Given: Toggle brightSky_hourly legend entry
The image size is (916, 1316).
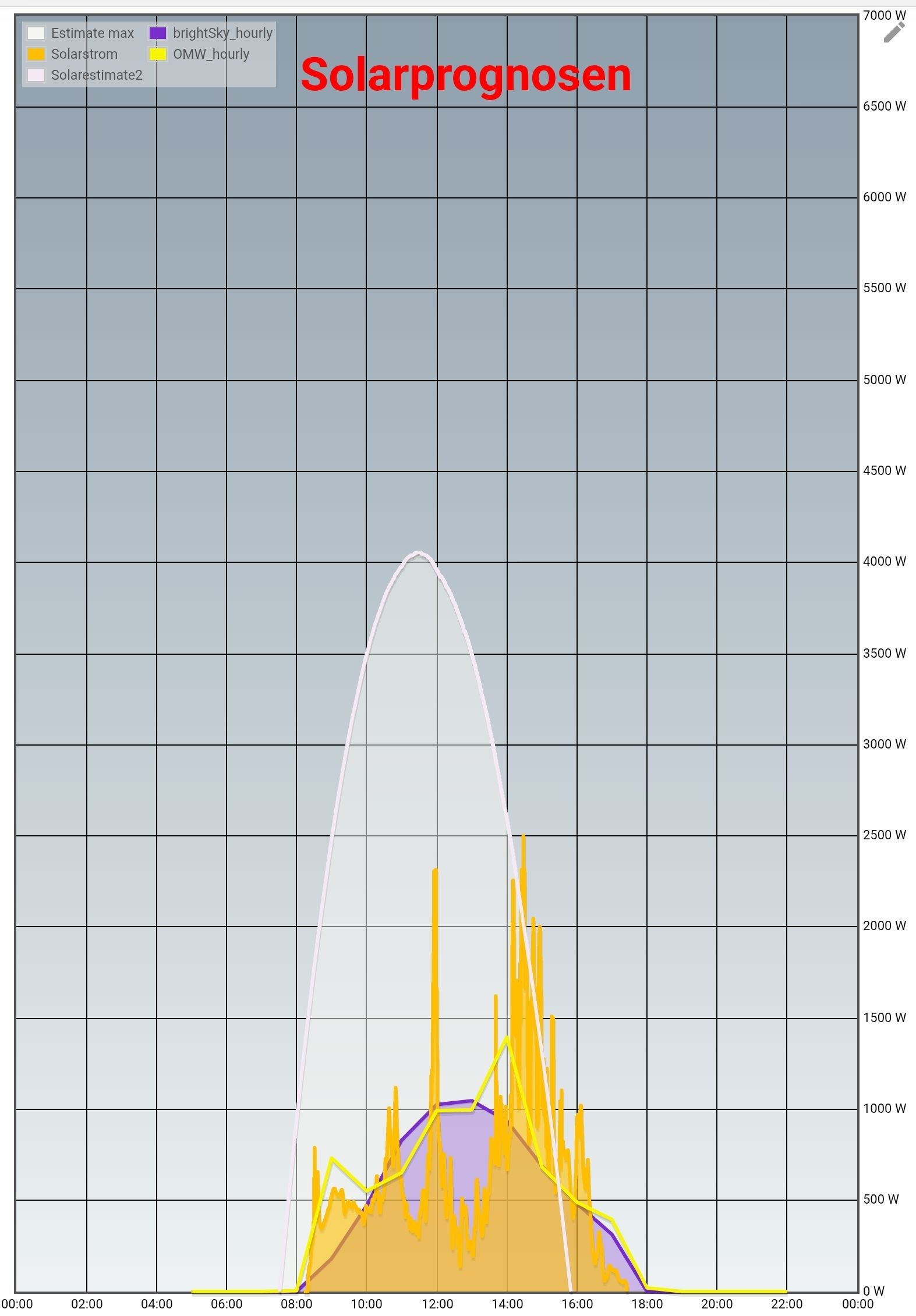Looking at the screenshot, I should coord(211,33).
